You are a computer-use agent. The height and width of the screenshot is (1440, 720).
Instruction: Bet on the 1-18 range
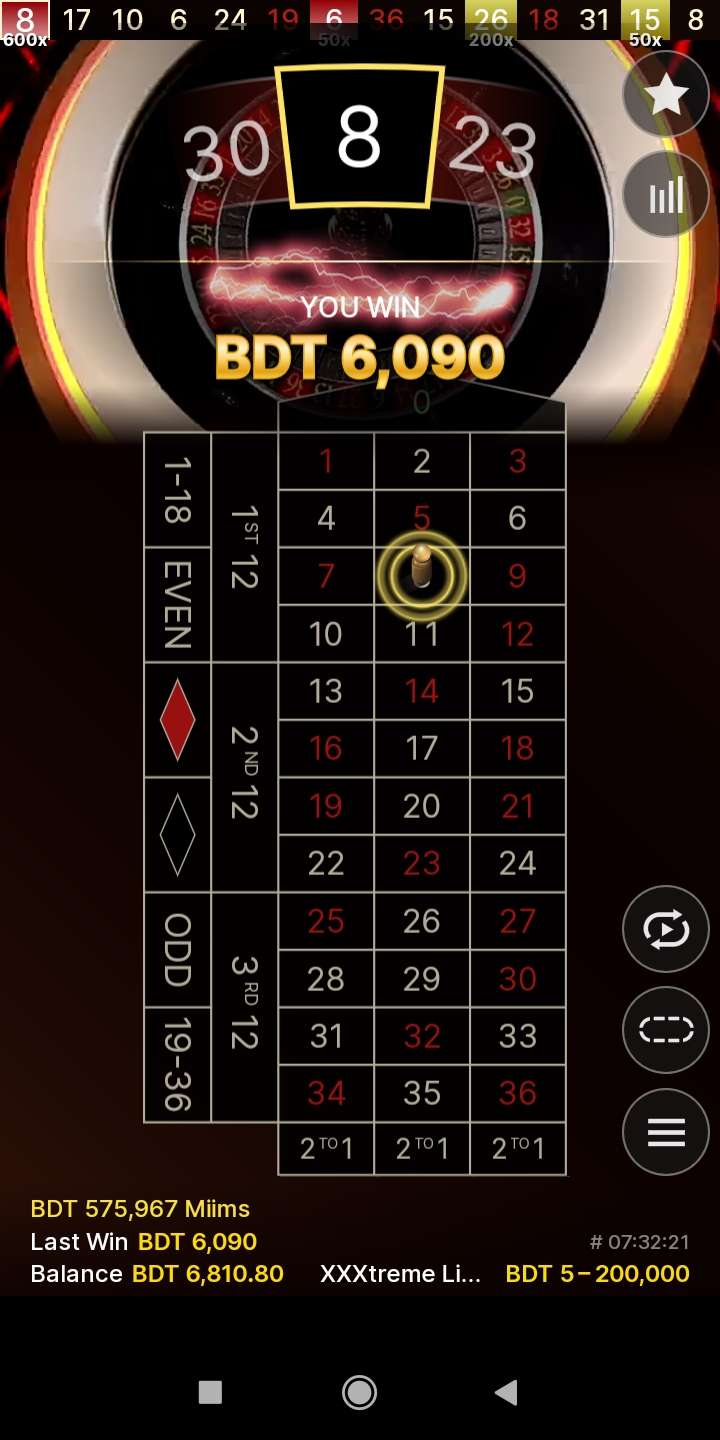177,490
